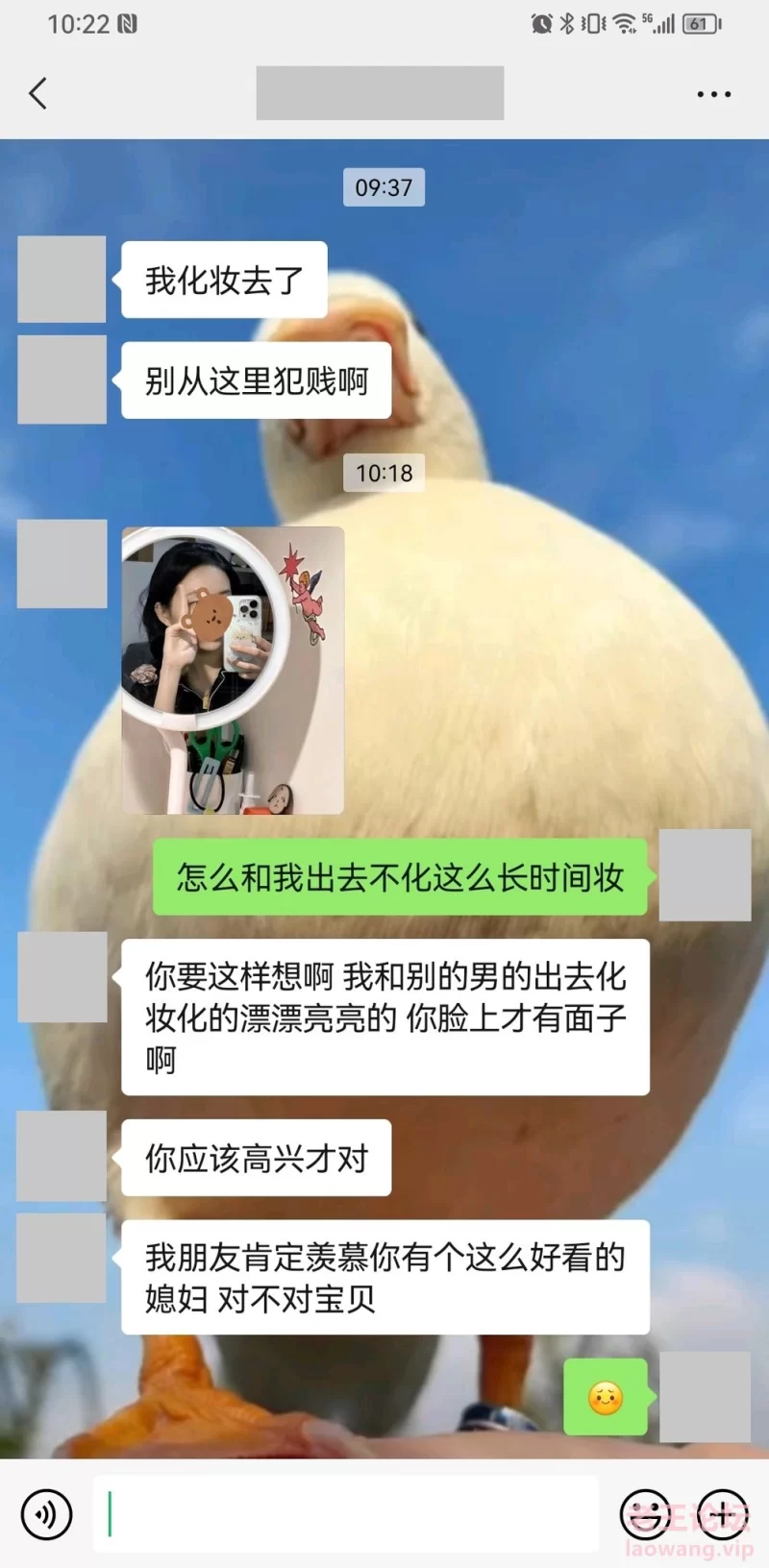Open the emoji sticker panel
769x1568 pixels.
pos(645,1514)
